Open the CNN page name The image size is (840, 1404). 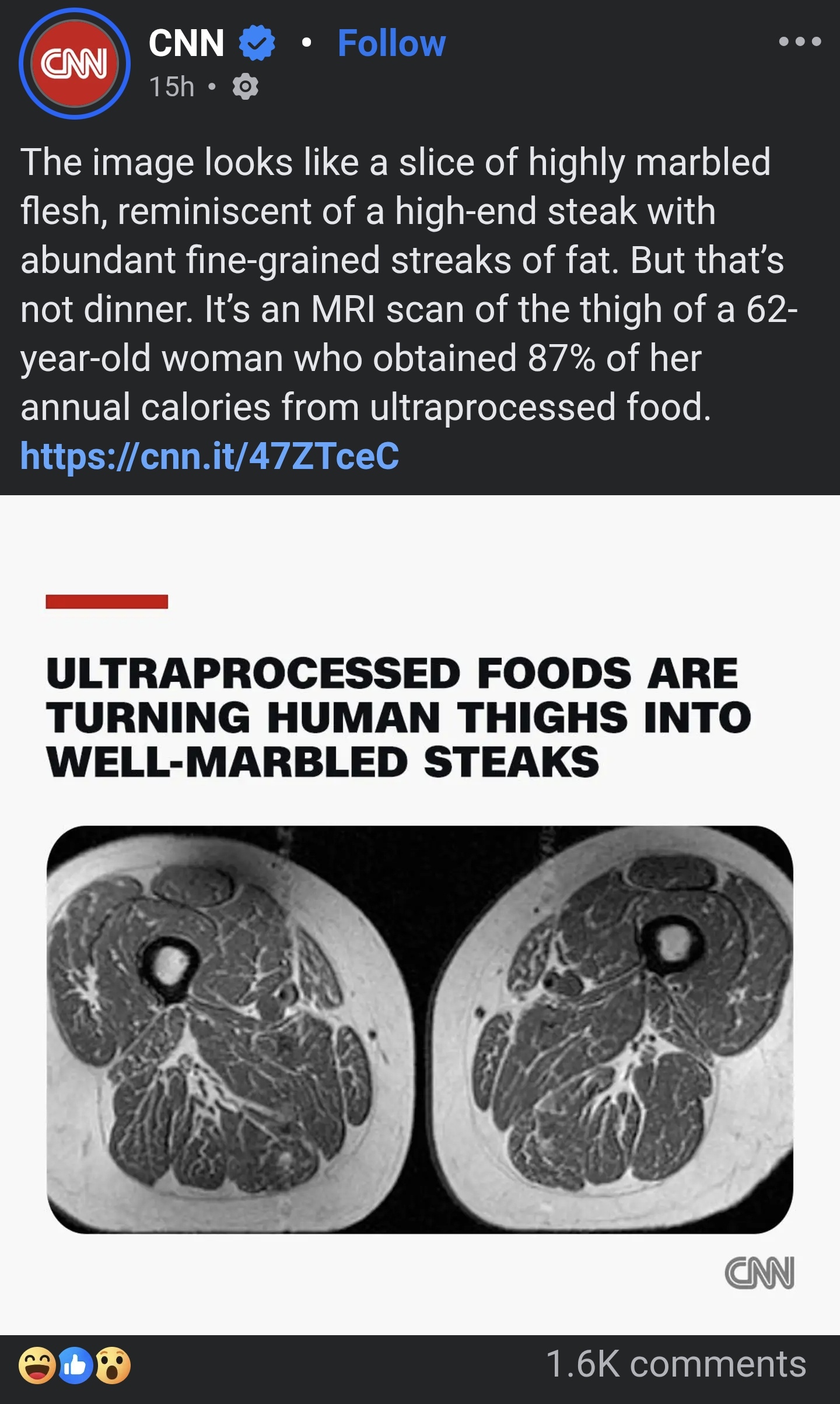click(187, 43)
